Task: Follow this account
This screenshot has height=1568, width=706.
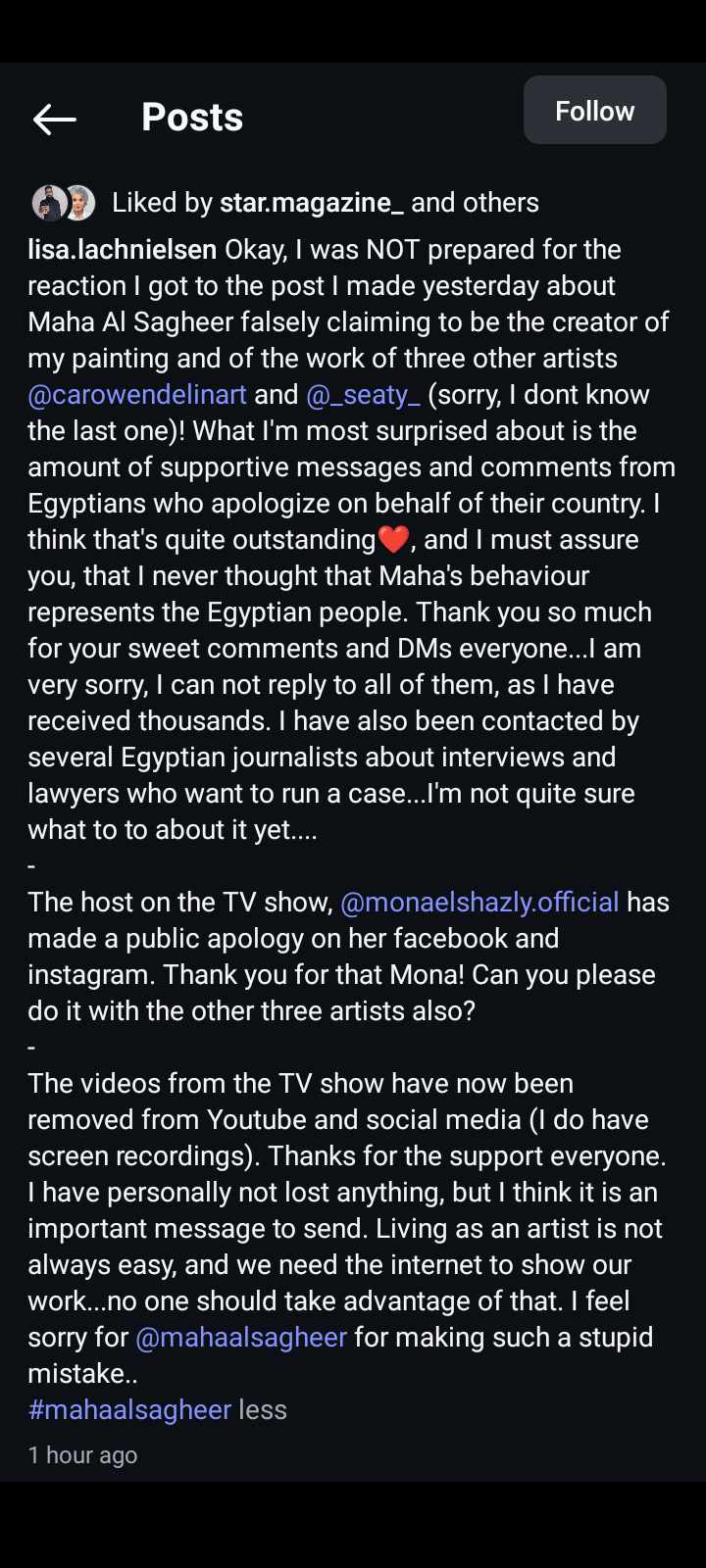Action: pos(594,111)
